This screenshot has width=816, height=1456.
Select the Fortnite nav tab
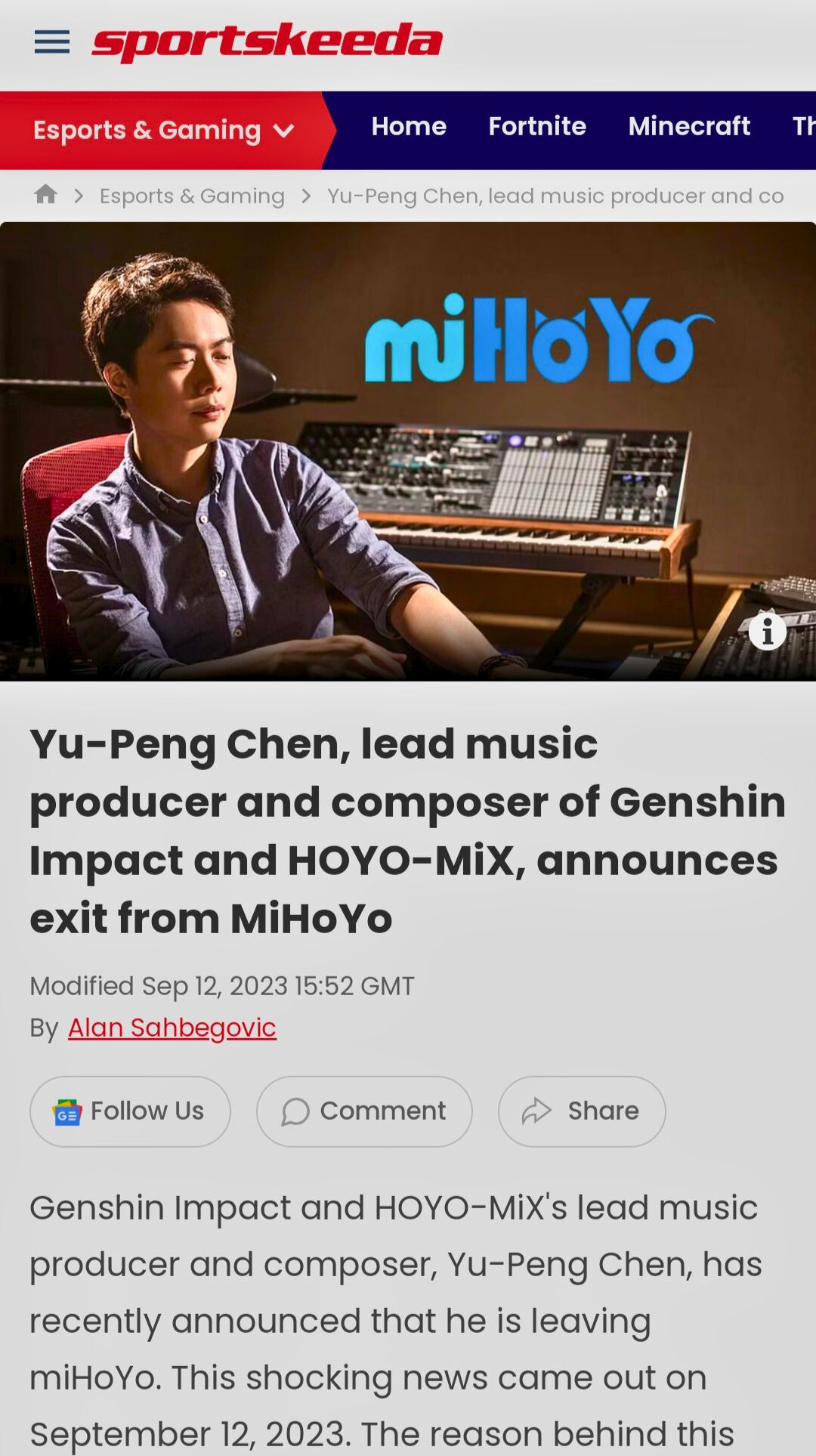(537, 126)
